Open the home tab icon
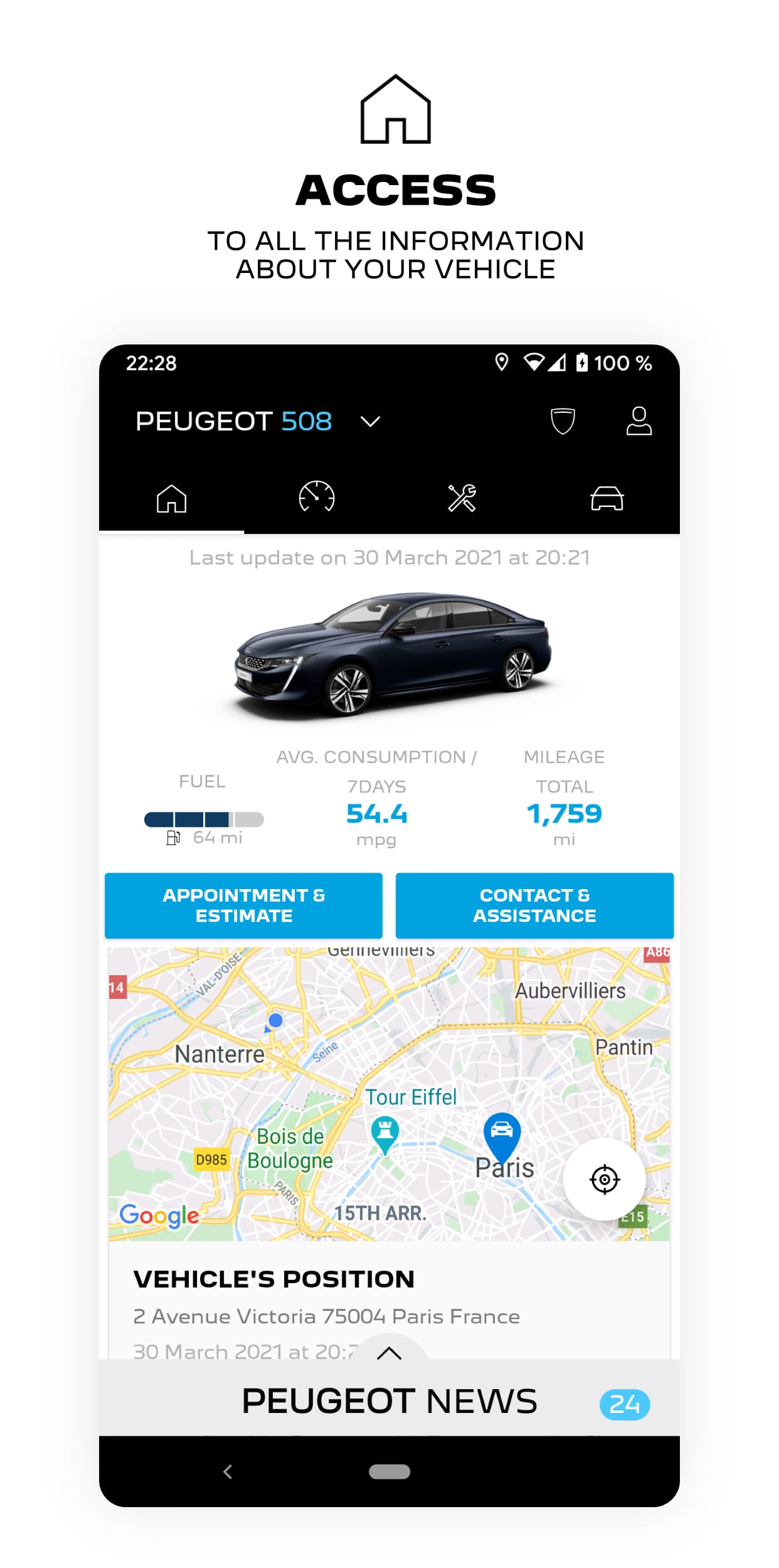 coord(171,498)
